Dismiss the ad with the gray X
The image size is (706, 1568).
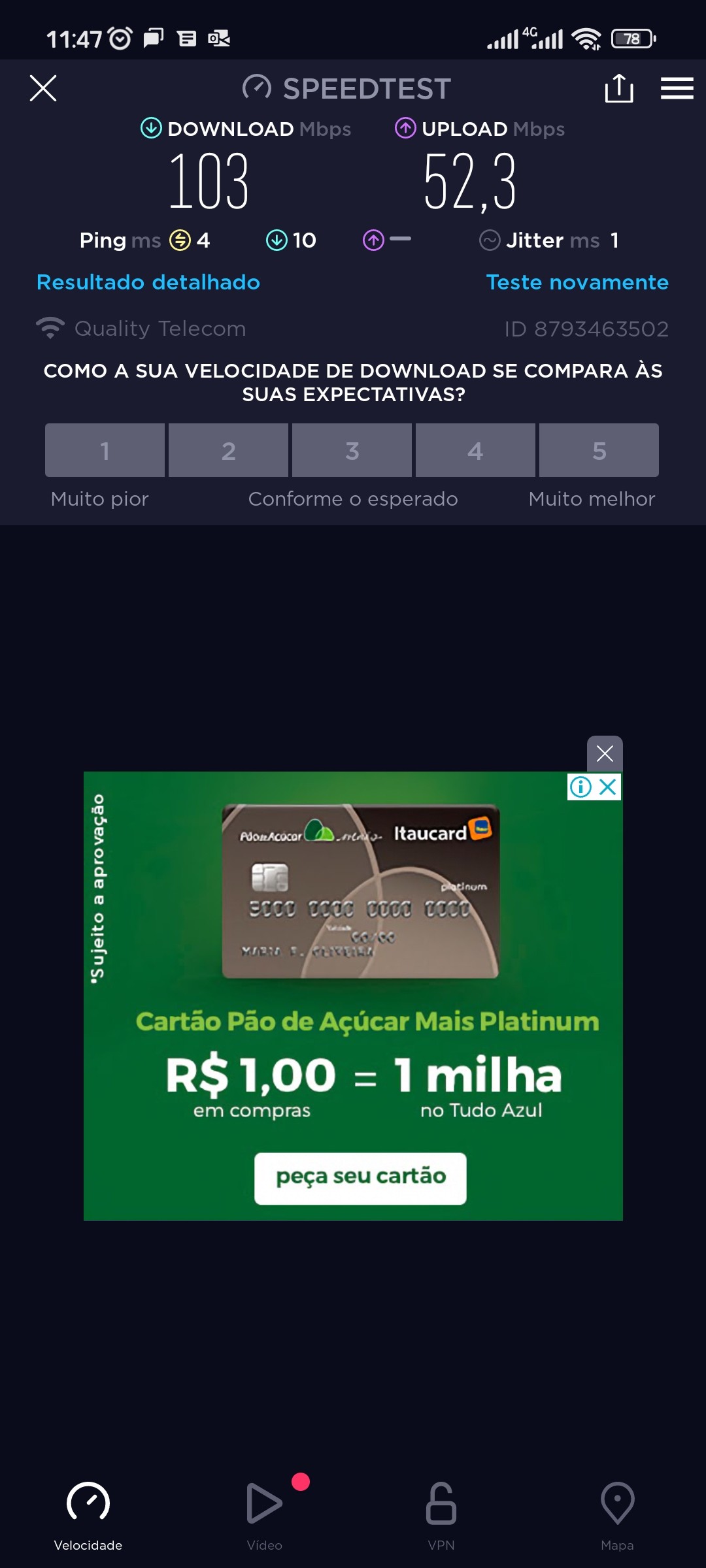coord(605,753)
